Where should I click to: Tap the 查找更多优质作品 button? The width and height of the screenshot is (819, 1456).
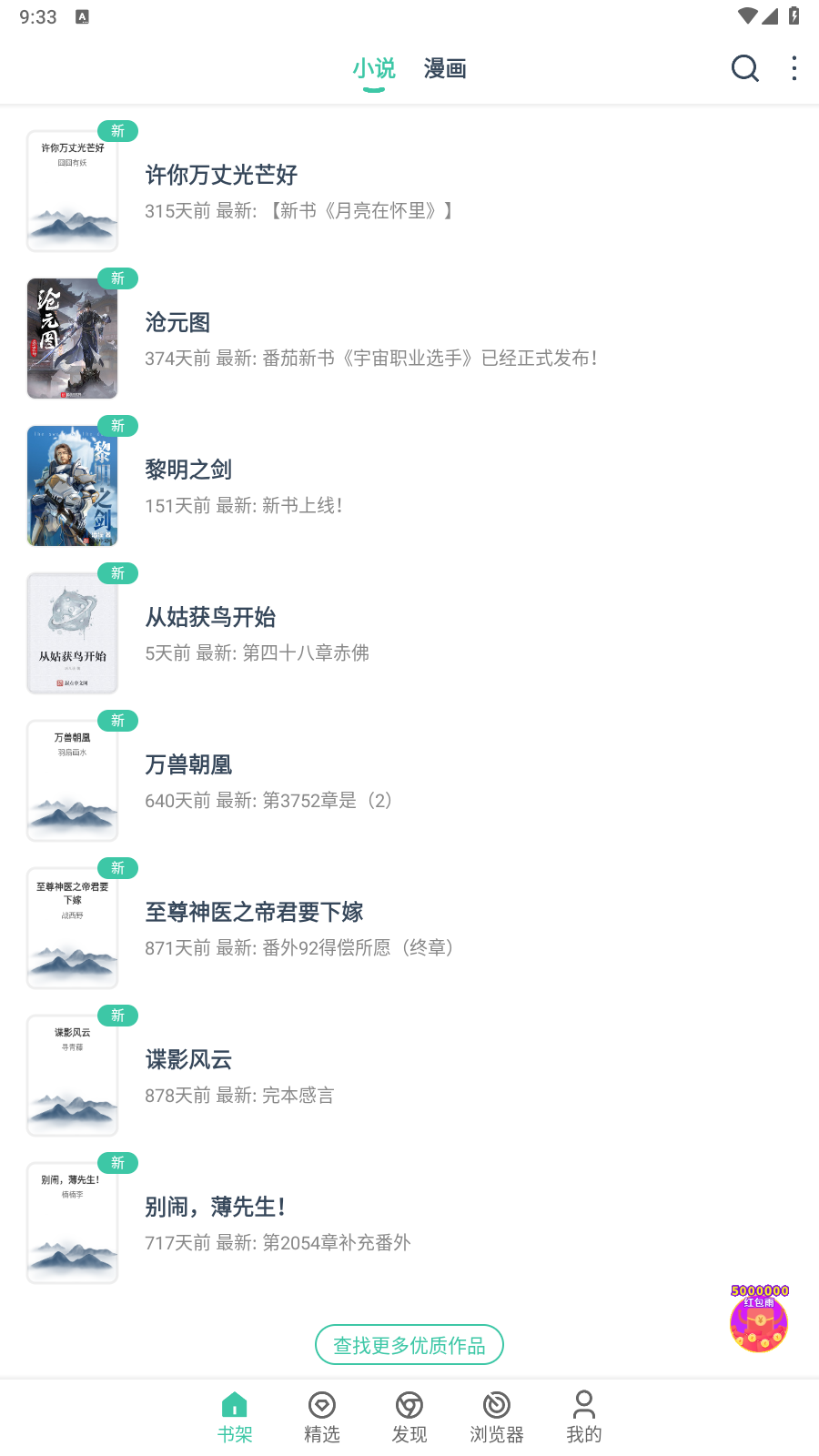tap(409, 1344)
